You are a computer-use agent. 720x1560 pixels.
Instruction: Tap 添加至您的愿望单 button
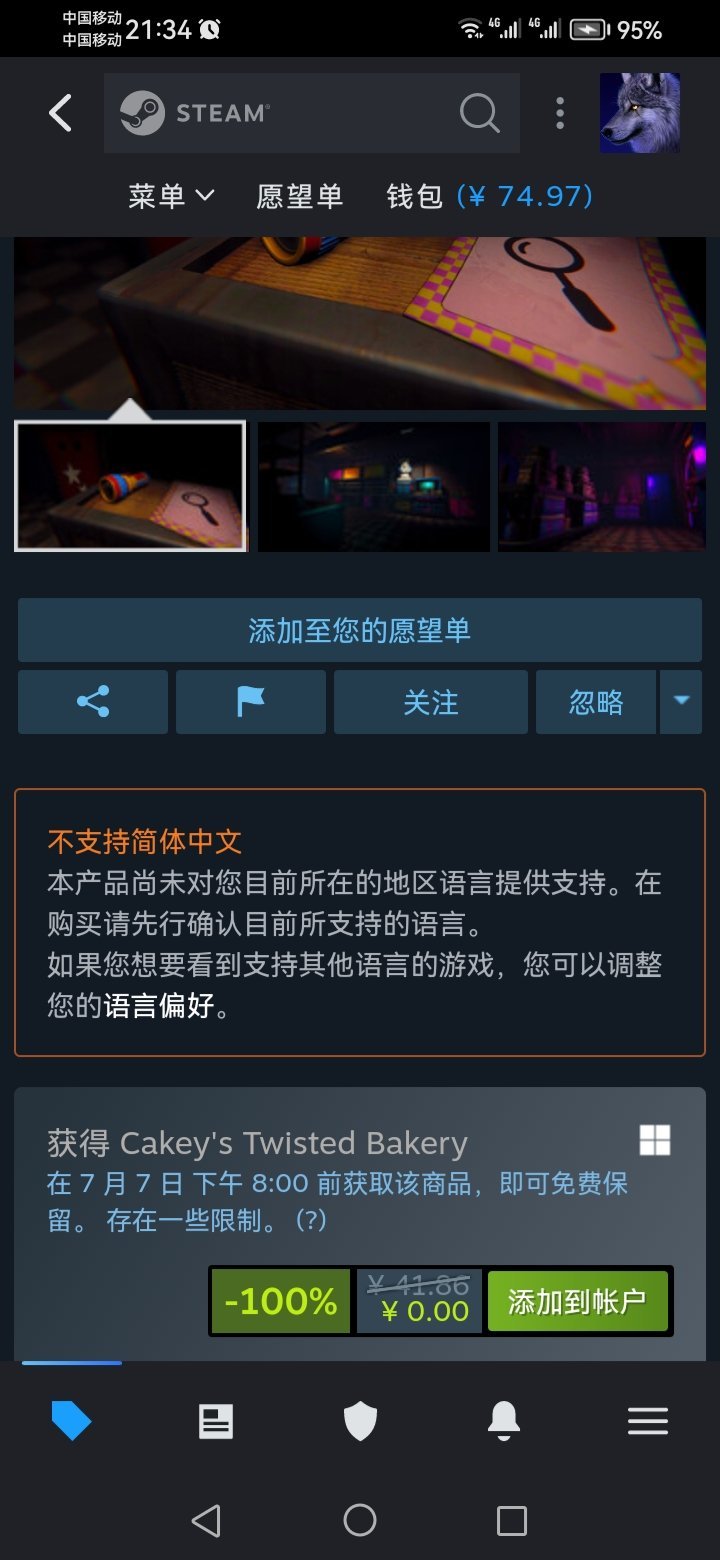click(360, 630)
